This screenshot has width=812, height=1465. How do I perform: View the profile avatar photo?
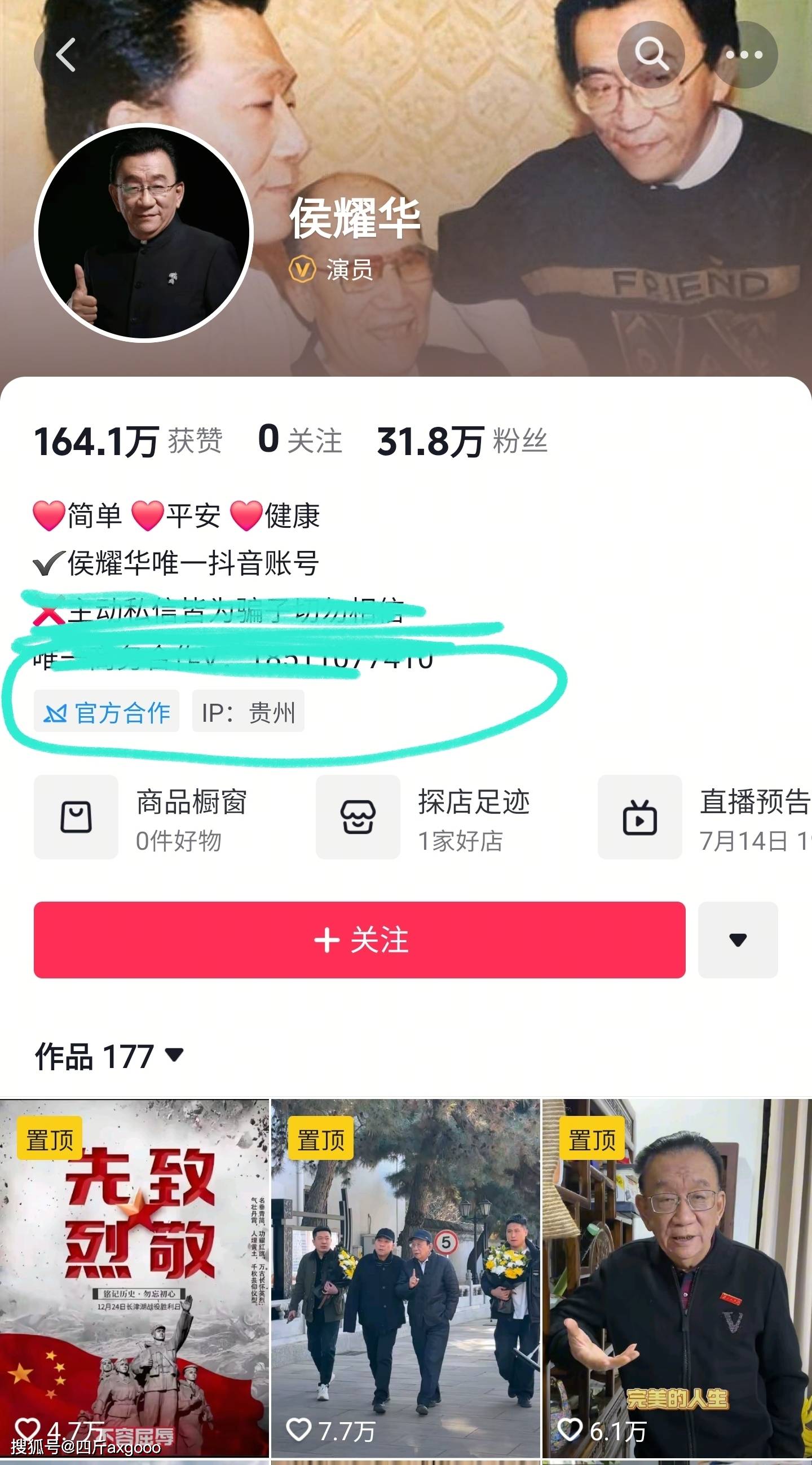coord(143,232)
